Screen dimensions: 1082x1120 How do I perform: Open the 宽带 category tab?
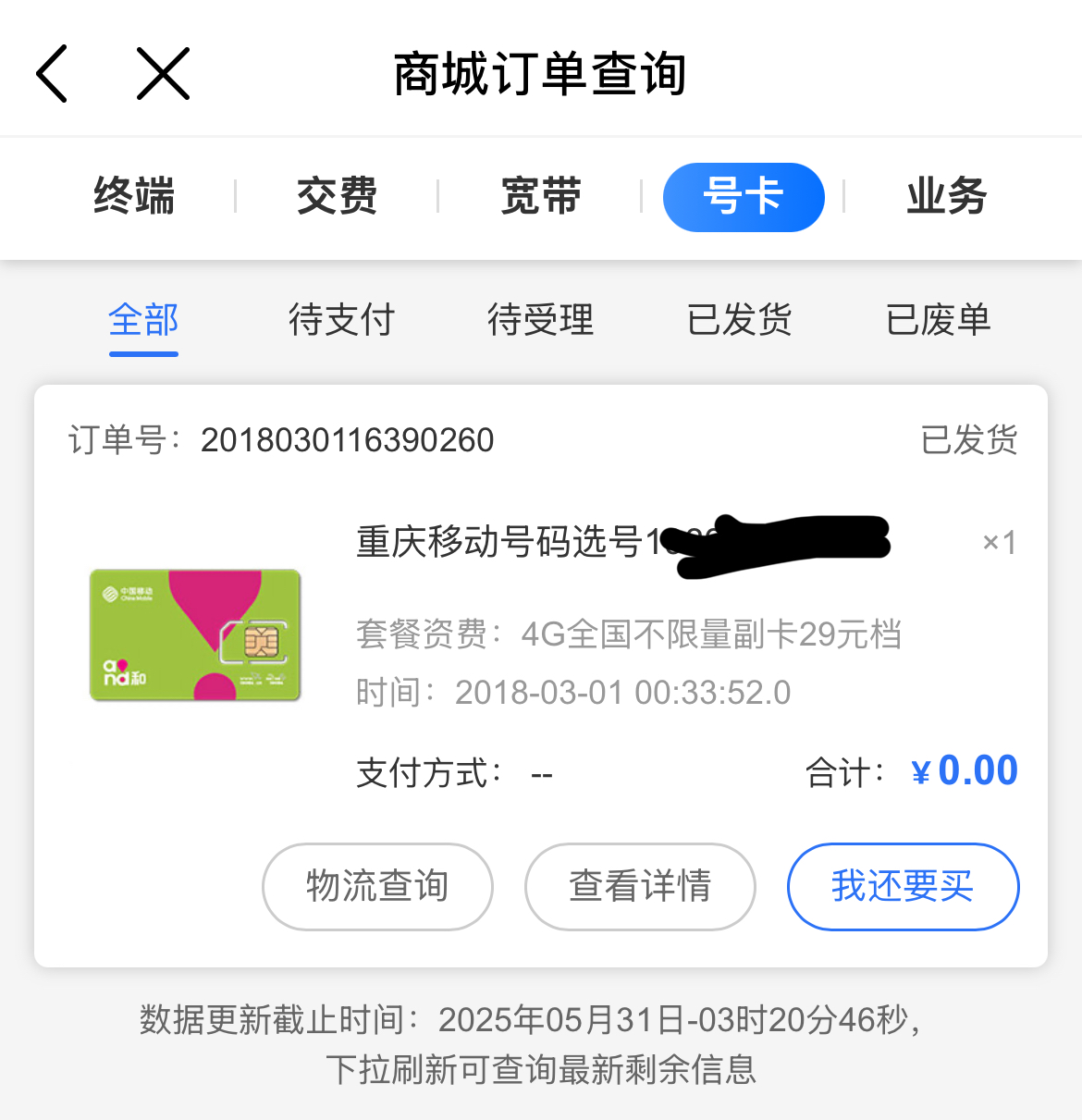pos(540,197)
